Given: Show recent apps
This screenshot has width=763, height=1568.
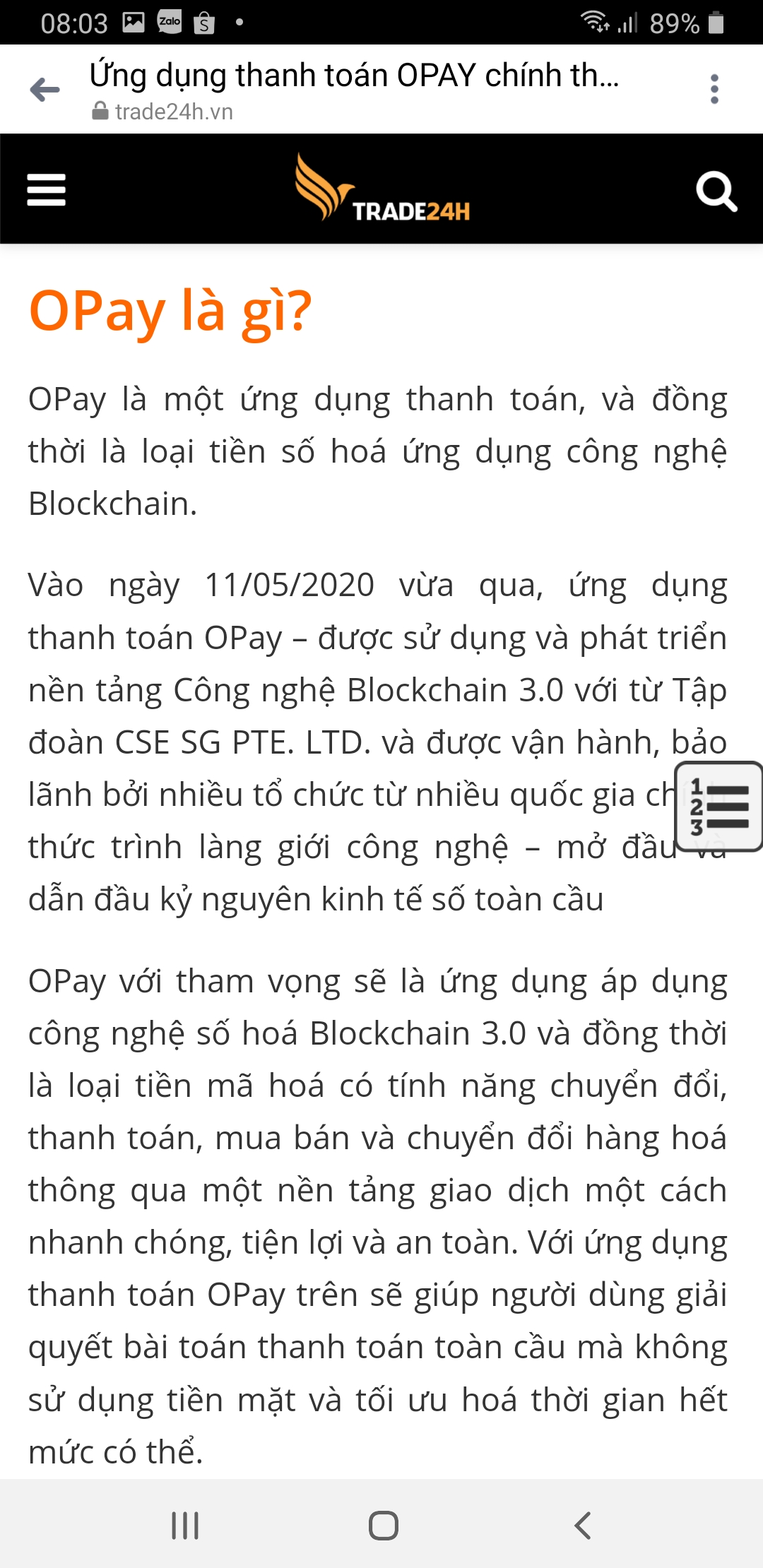Looking at the screenshot, I should [x=185, y=1525].
